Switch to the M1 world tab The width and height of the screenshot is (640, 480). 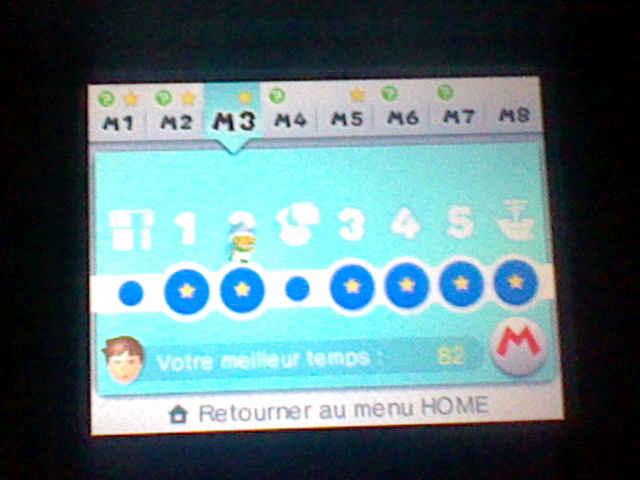(119, 120)
